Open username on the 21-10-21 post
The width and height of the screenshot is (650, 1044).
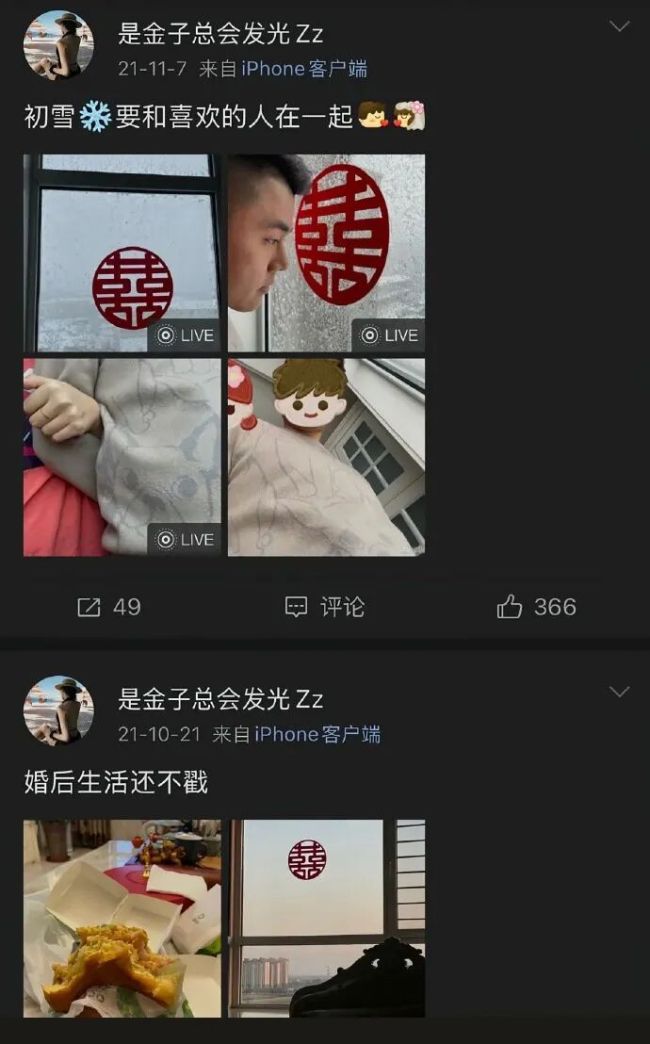coord(220,699)
